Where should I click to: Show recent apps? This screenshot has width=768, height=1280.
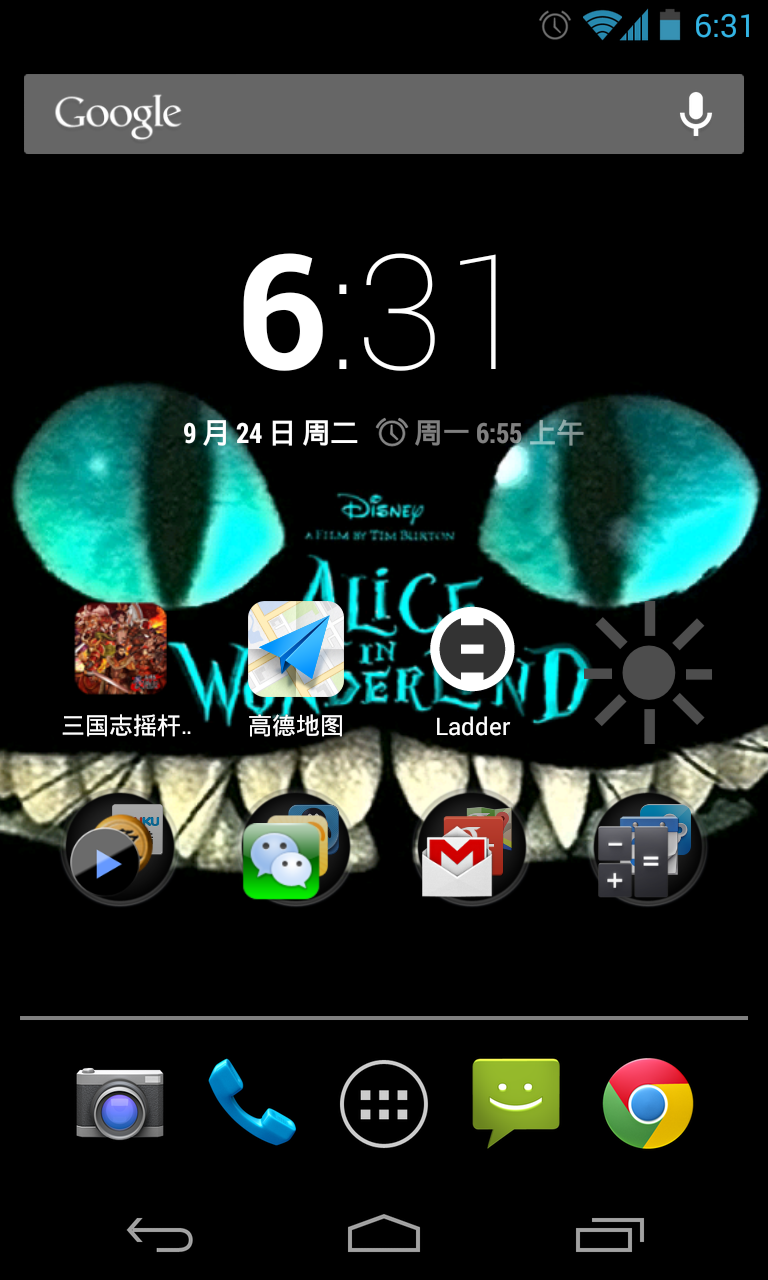tap(610, 1235)
